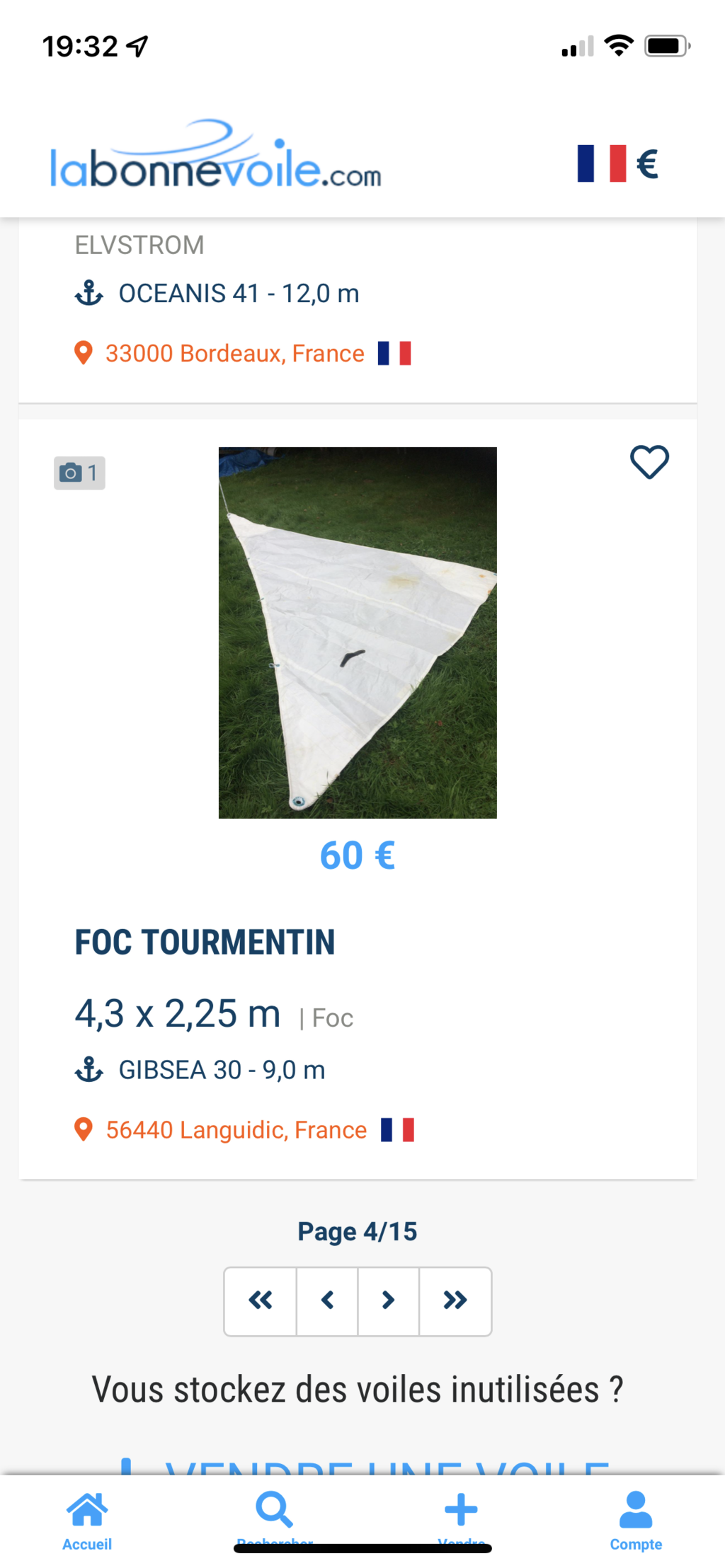The width and height of the screenshot is (725, 1568).
Task: Open the Foc Tourmentin sail photo
Action: 358,633
